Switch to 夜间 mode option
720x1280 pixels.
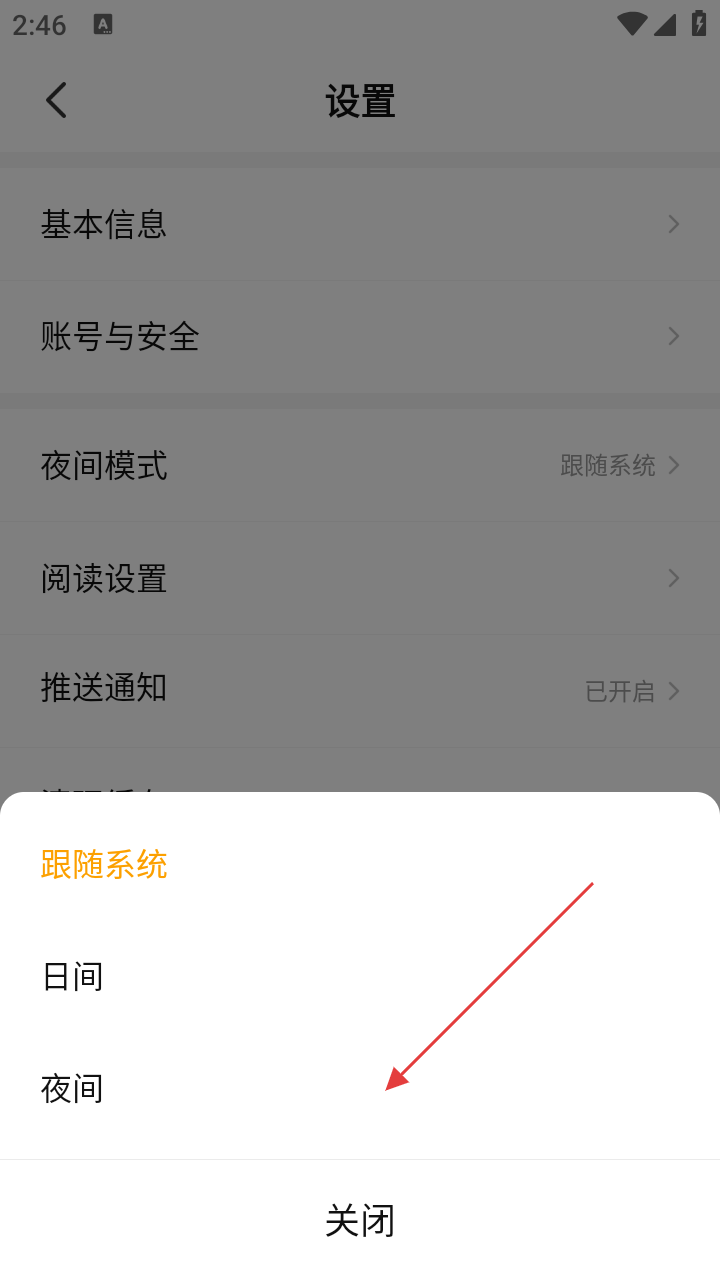(72, 1088)
